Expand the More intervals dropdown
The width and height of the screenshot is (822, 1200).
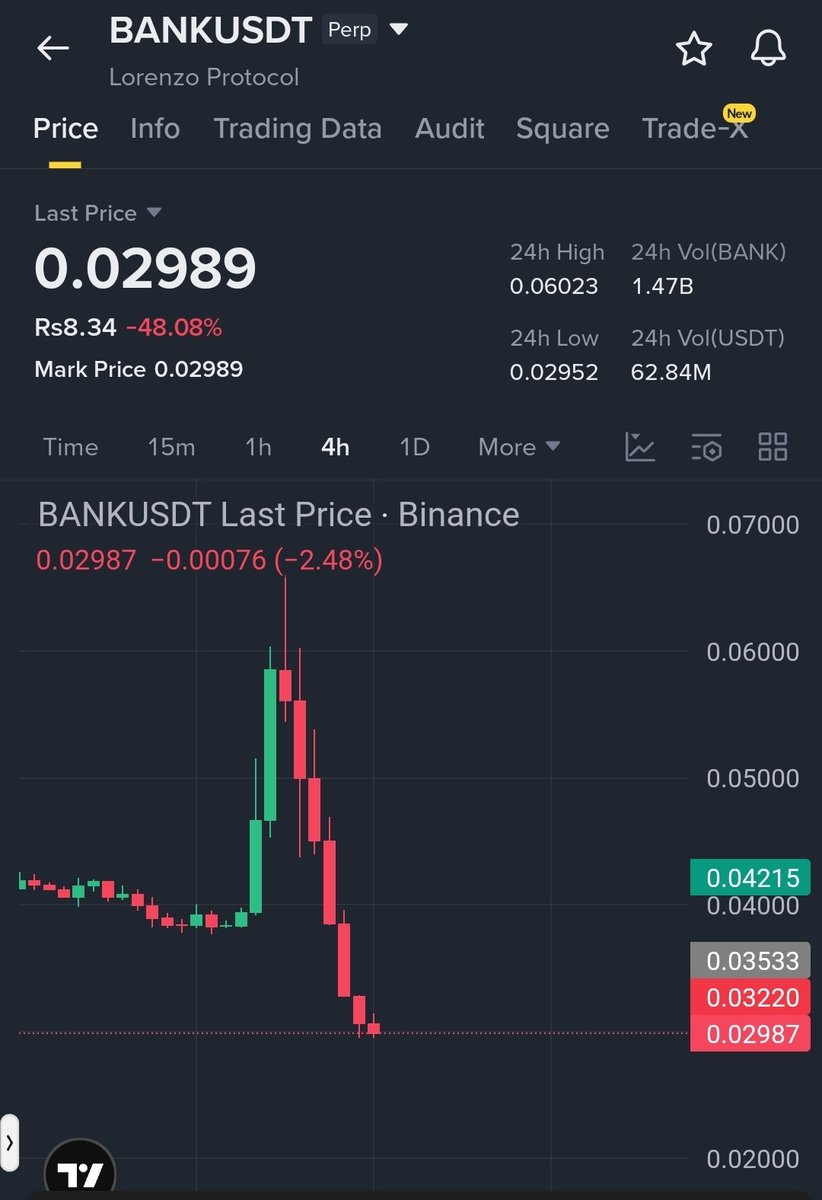click(519, 447)
